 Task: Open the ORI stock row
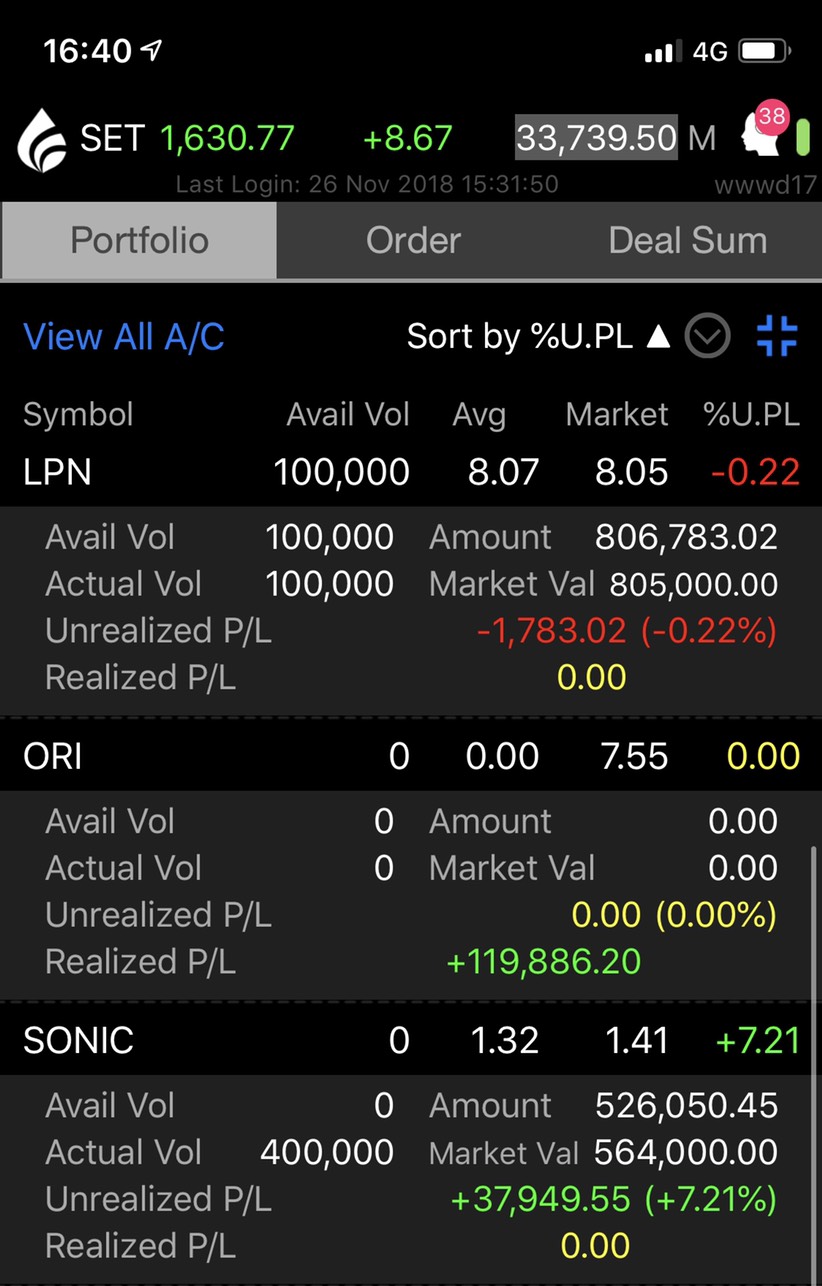[x=410, y=756]
